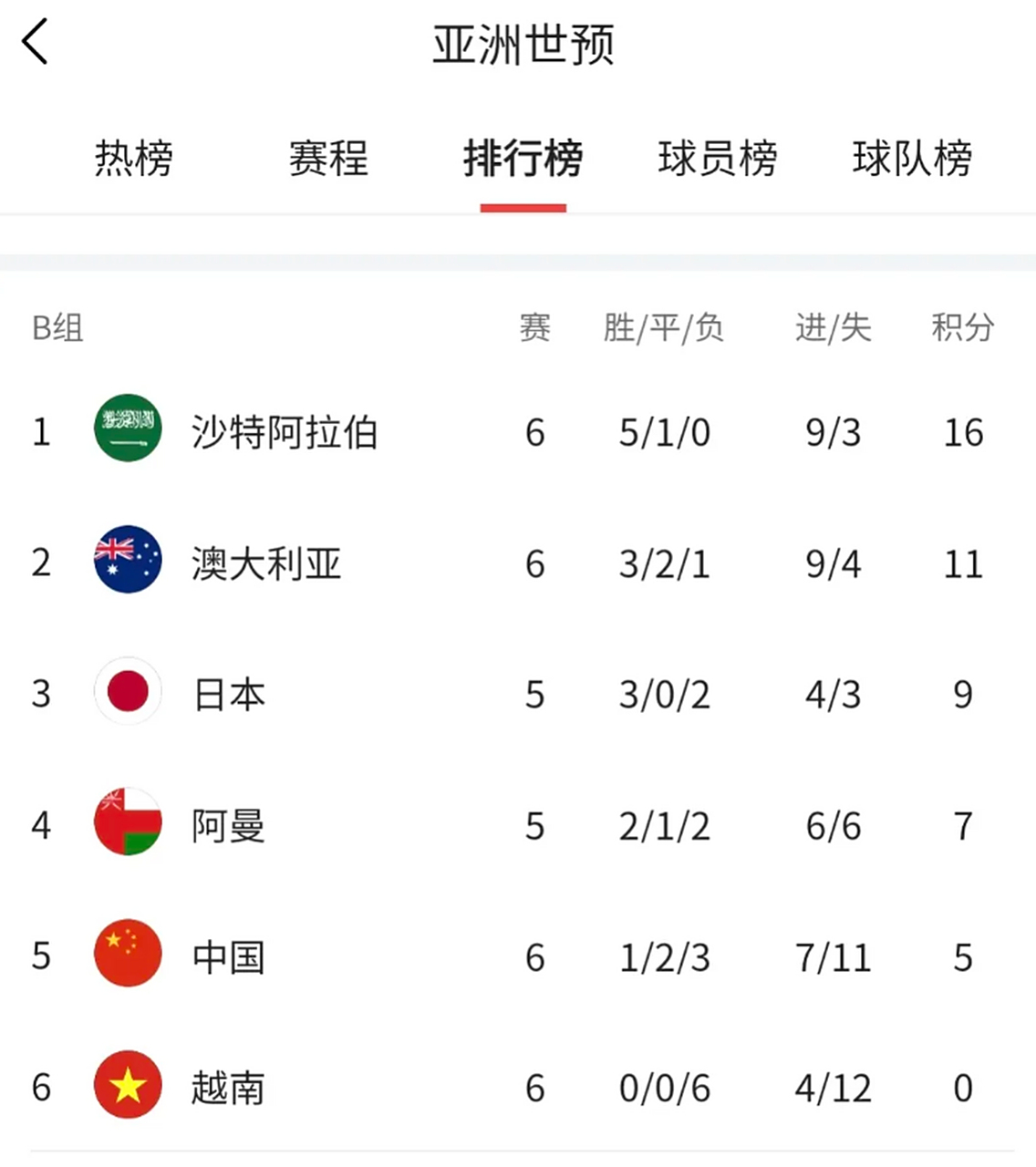Select the team name 日本
Image resolution: width=1036 pixels, height=1167 pixels.
(x=226, y=693)
